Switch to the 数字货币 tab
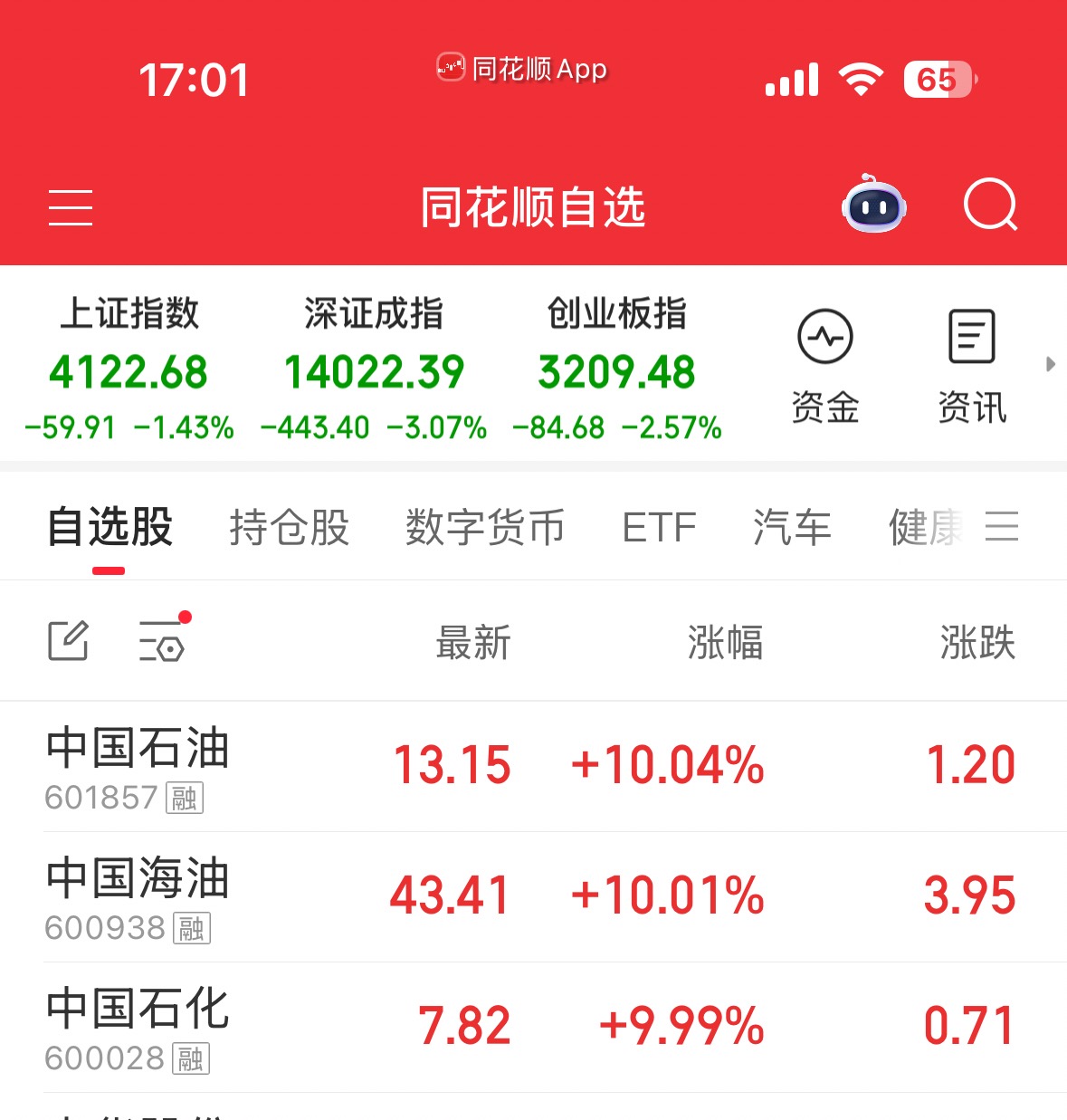Image resolution: width=1067 pixels, height=1120 pixels. point(485,527)
